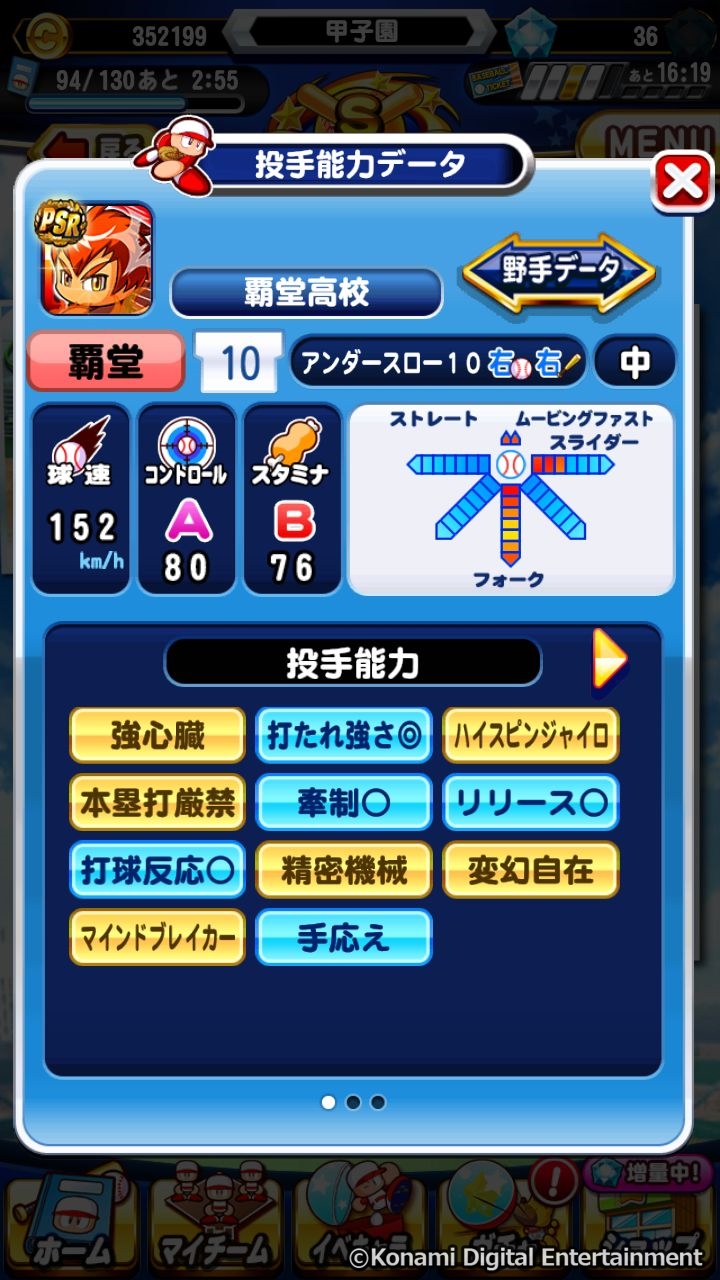Tap the 牽制○ ability
This screenshot has height=1280, width=720.
344,803
